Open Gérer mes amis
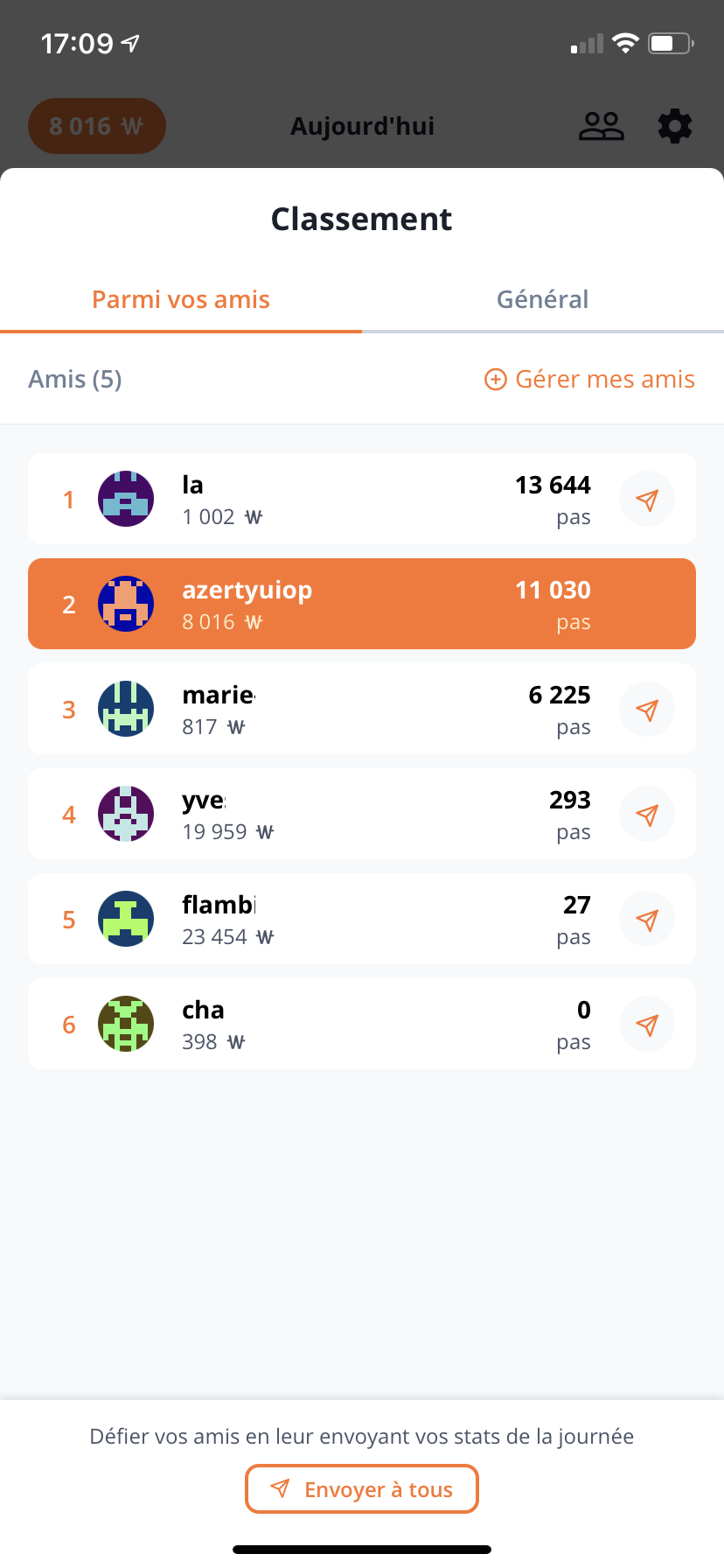The width and height of the screenshot is (724, 1568). pos(590,379)
